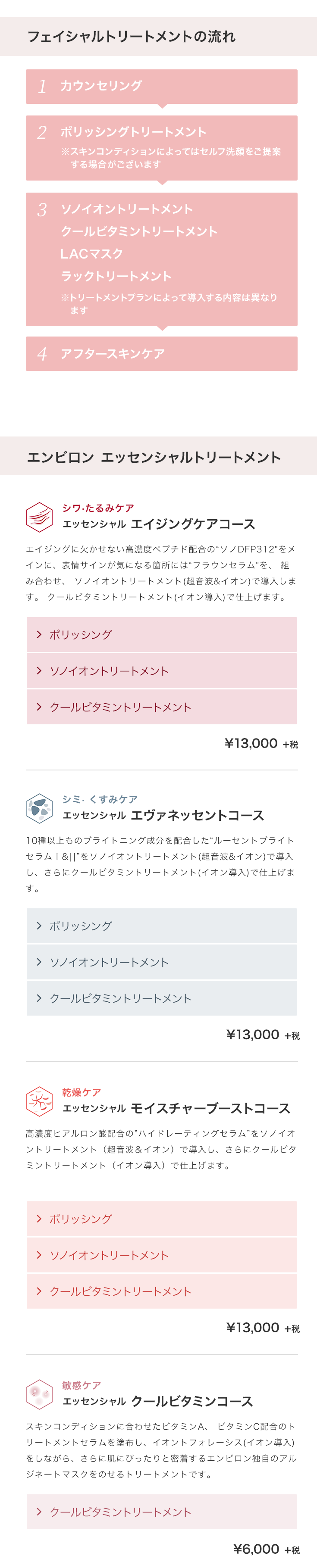Open ポリッシング under モイスチャーブーストコース
This screenshot has width=317, height=1568.
click(161, 1218)
